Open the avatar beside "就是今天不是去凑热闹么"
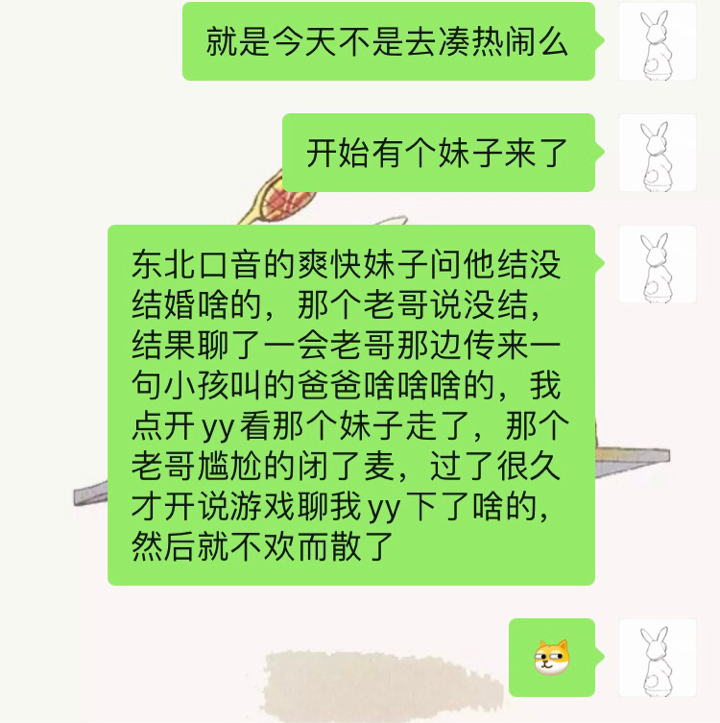 click(657, 42)
